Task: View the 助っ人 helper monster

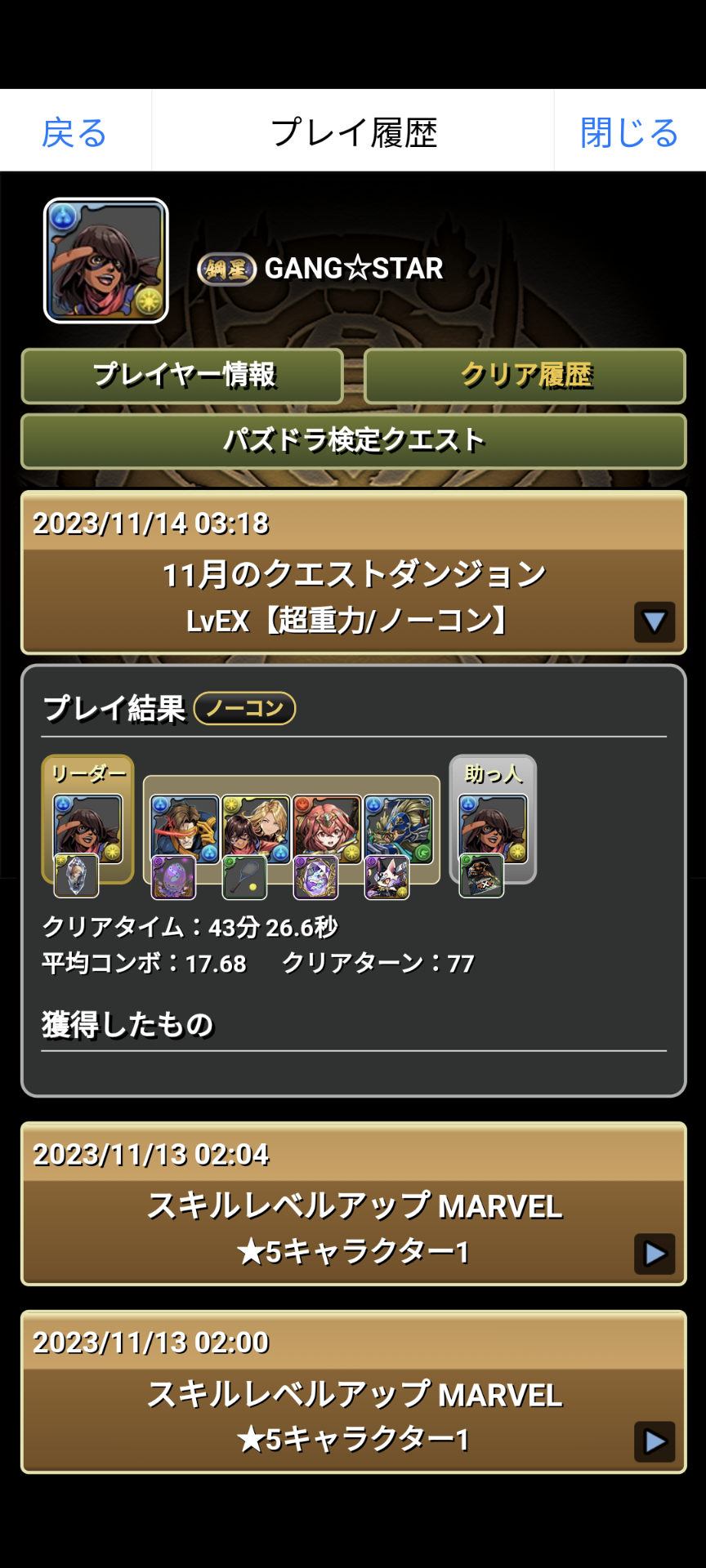Action: 493,829
